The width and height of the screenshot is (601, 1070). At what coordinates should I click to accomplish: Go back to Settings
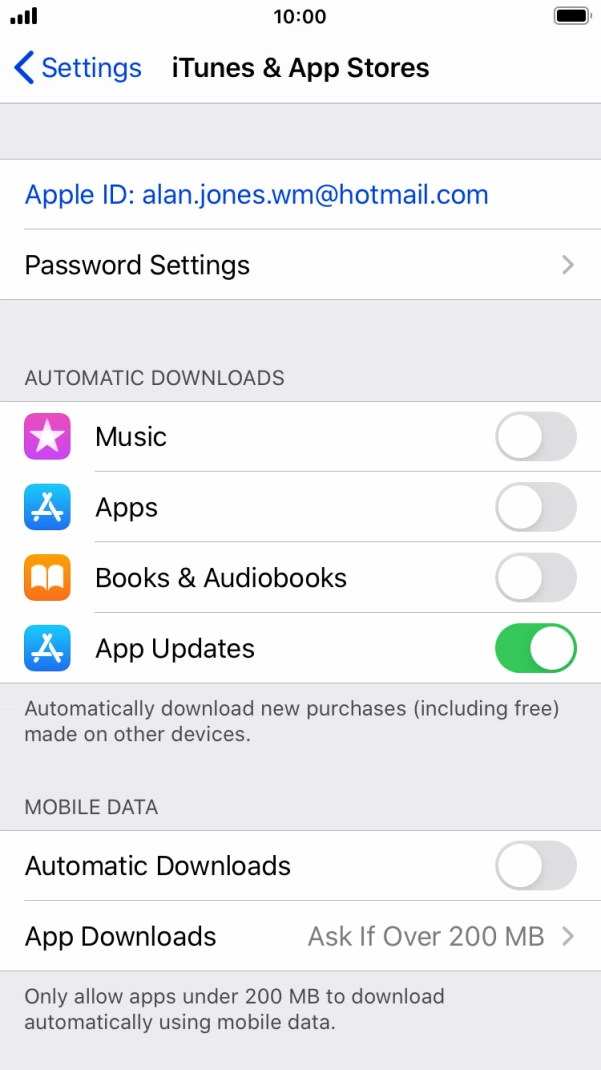tap(78, 68)
